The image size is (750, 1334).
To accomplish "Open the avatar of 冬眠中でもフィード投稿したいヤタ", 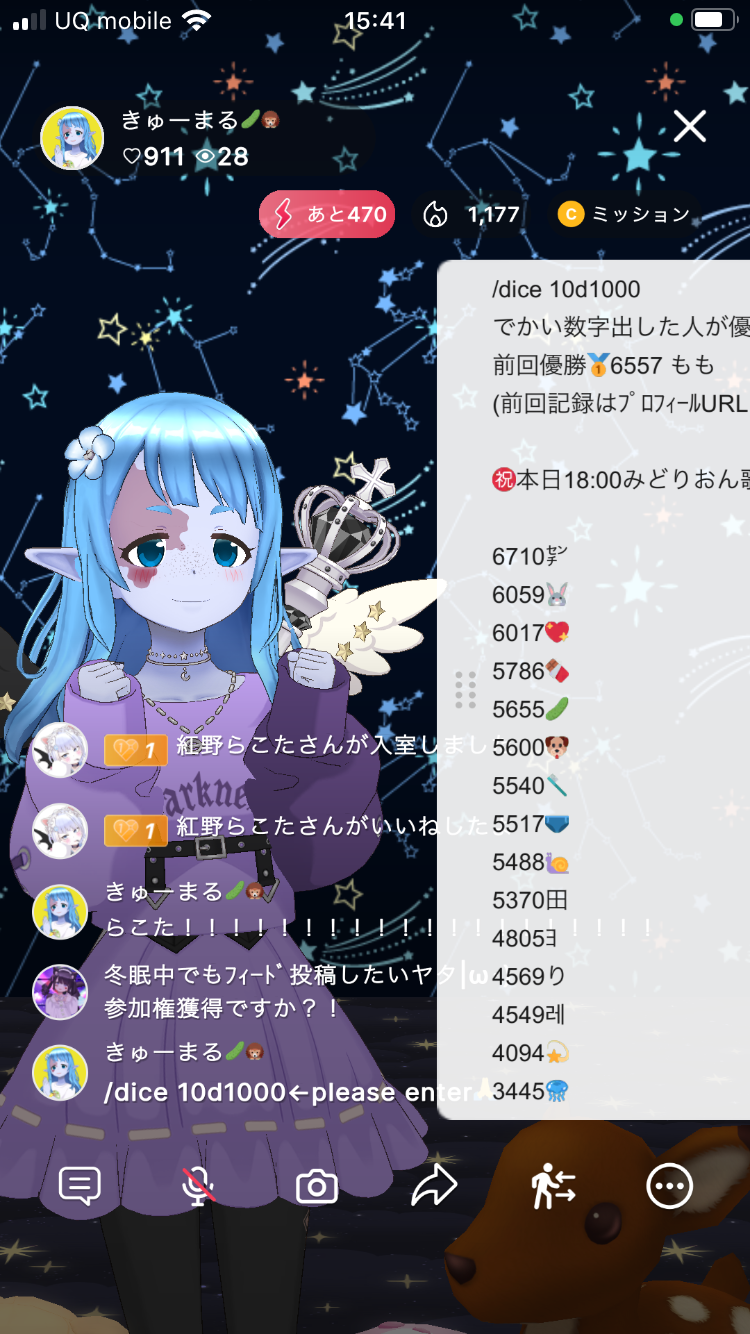I will click(x=60, y=991).
